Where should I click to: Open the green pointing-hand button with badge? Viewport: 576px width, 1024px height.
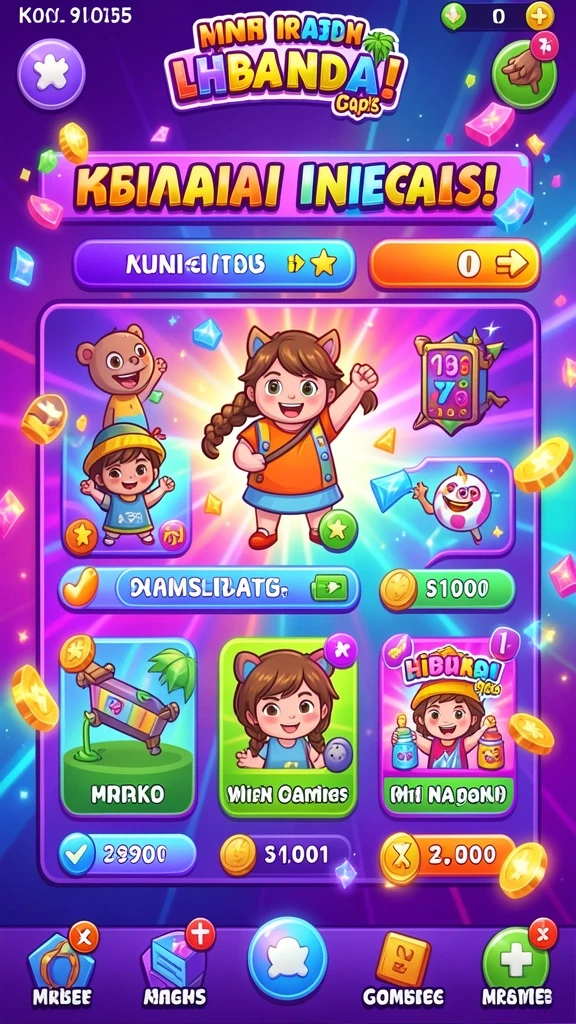(x=523, y=74)
